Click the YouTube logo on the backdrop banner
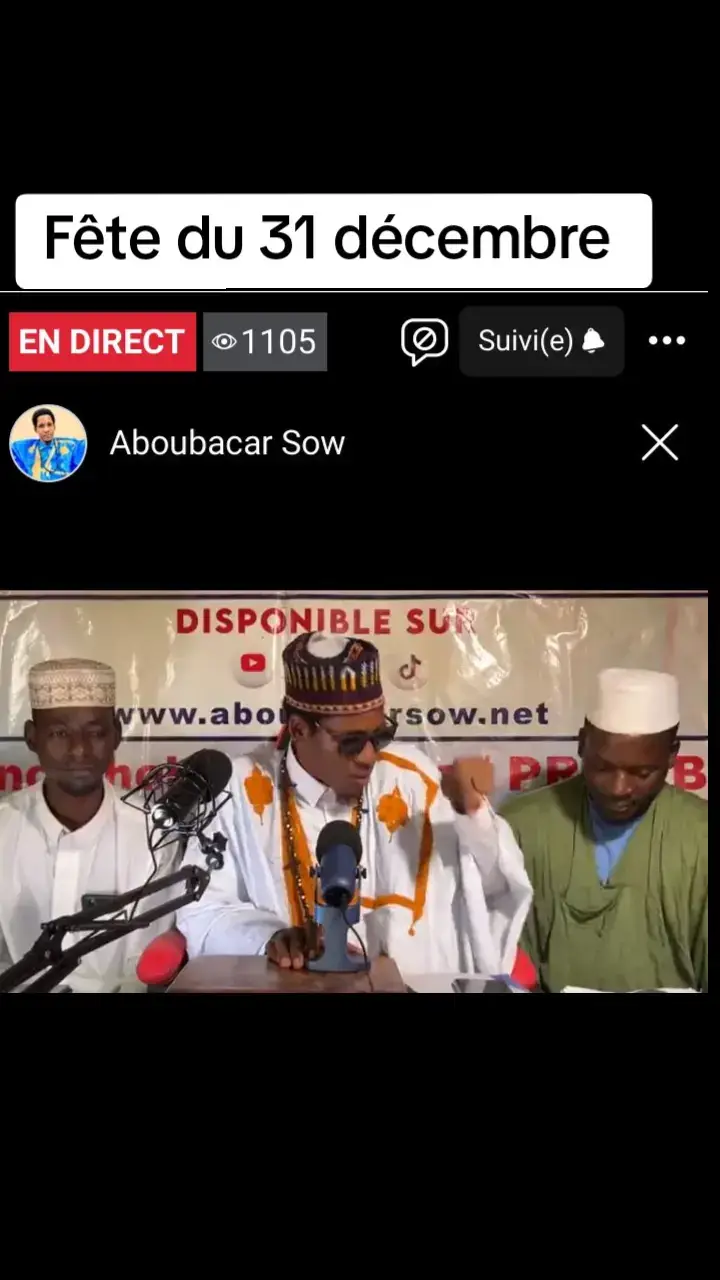This screenshot has width=720, height=1280. [253, 663]
